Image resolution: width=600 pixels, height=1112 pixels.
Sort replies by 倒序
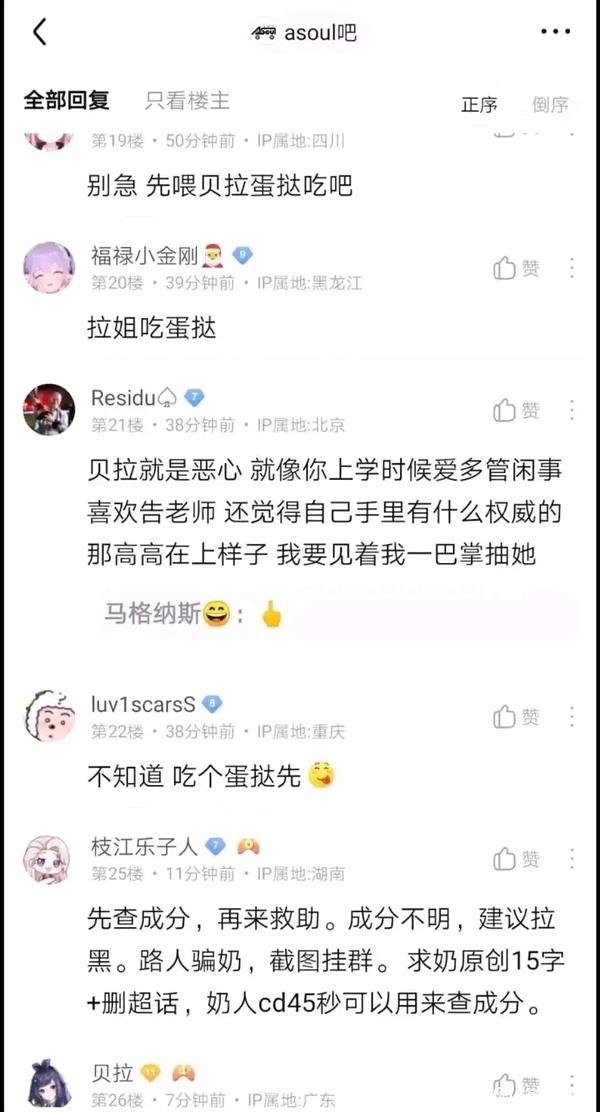[550, 104]
